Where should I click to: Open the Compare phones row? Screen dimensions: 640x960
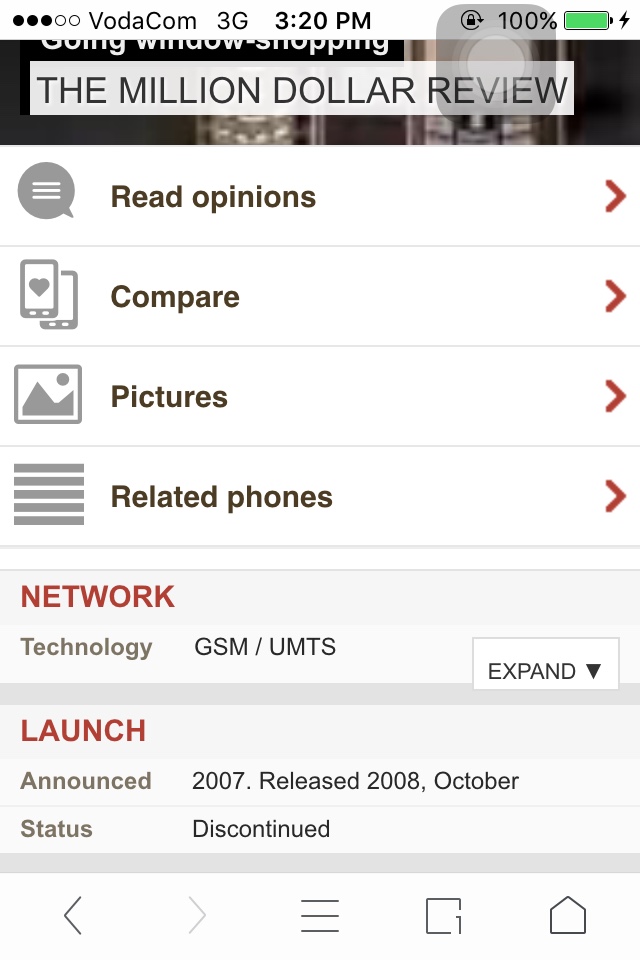click(320, 297)
